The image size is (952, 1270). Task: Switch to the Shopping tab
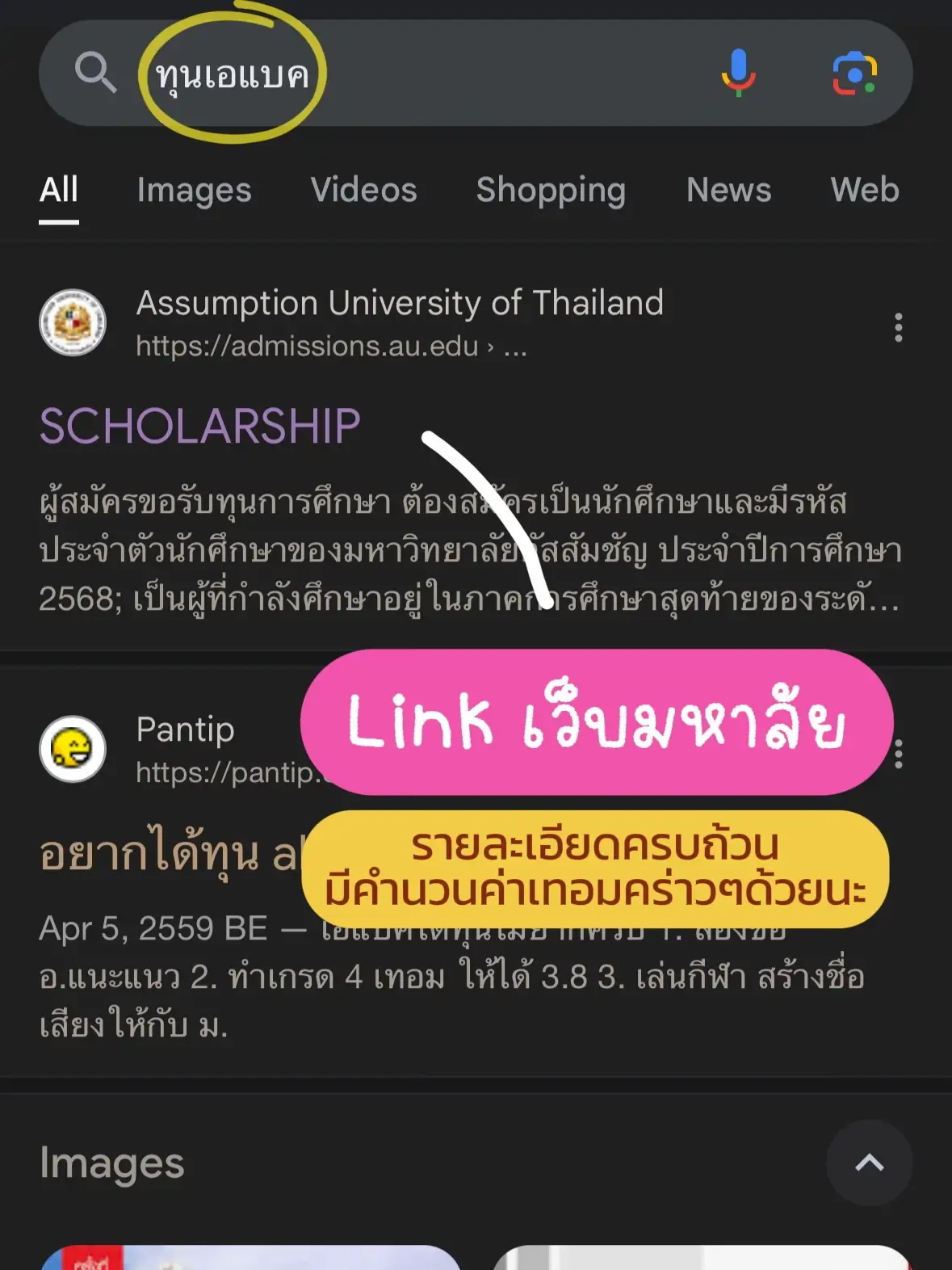(551, 191)
